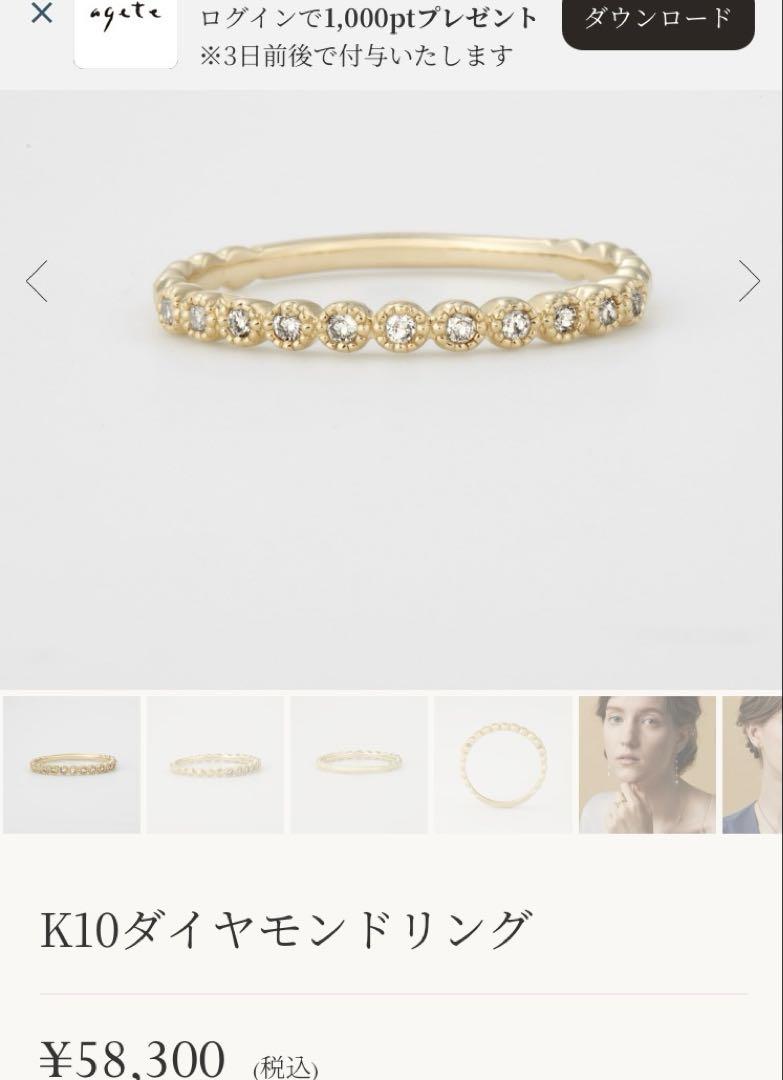This screenshot has width=783, height=1080.
Task: Show the previous product image
Action: point(37,281)
